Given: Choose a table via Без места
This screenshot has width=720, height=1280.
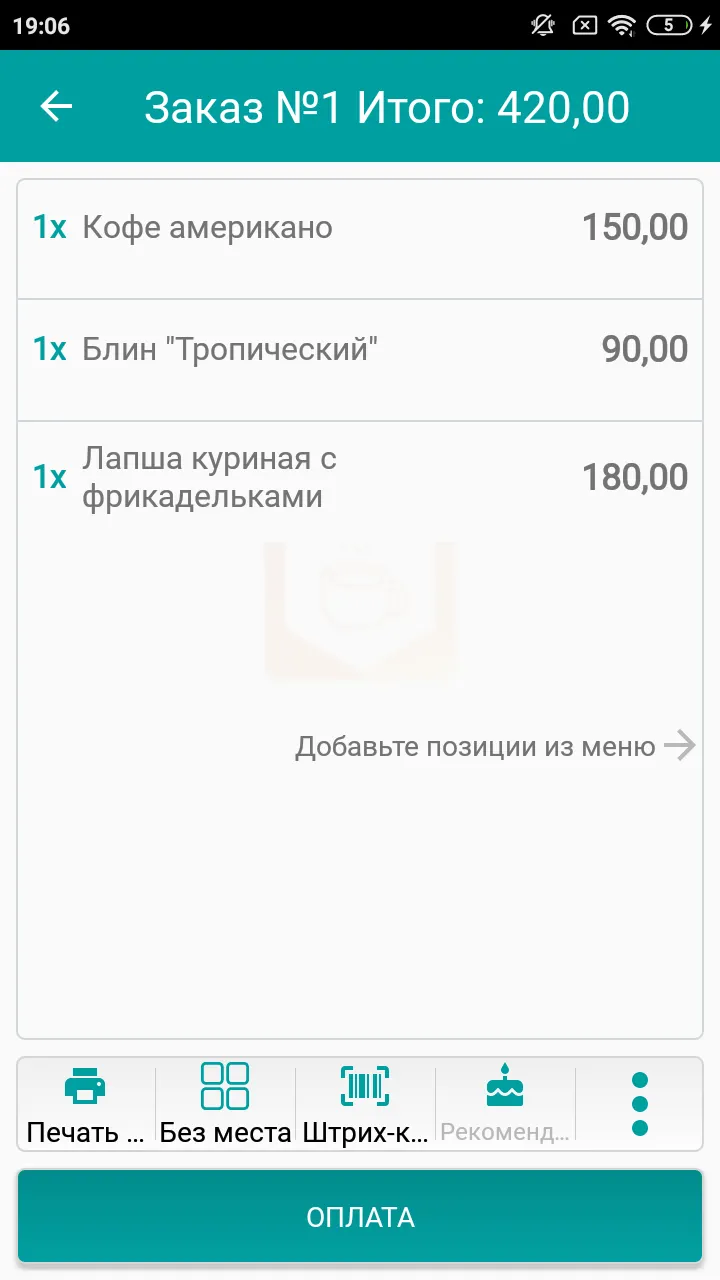Looking at the screenshot, I should 225,1104.
